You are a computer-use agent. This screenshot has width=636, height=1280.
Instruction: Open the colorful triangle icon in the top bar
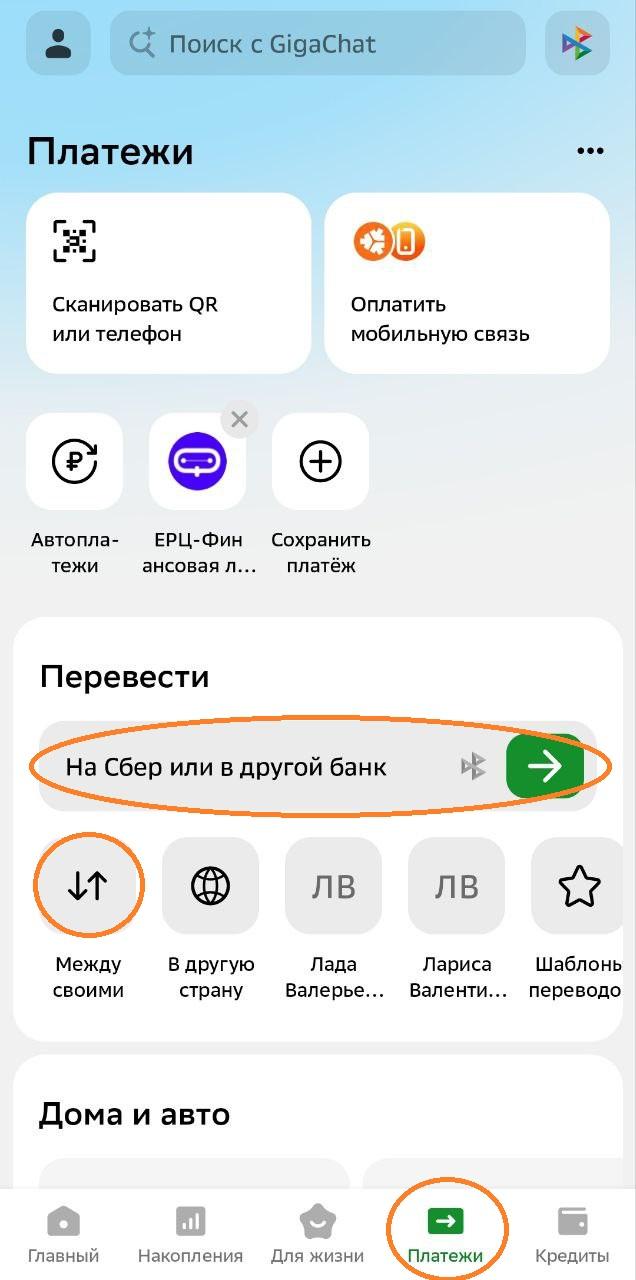tap(577, 43)
